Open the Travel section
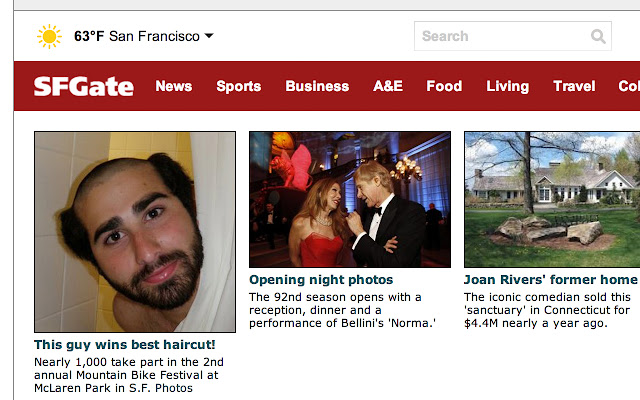This screenshot has width=640, height=400. pyautogui.click(x=574, y=86)
